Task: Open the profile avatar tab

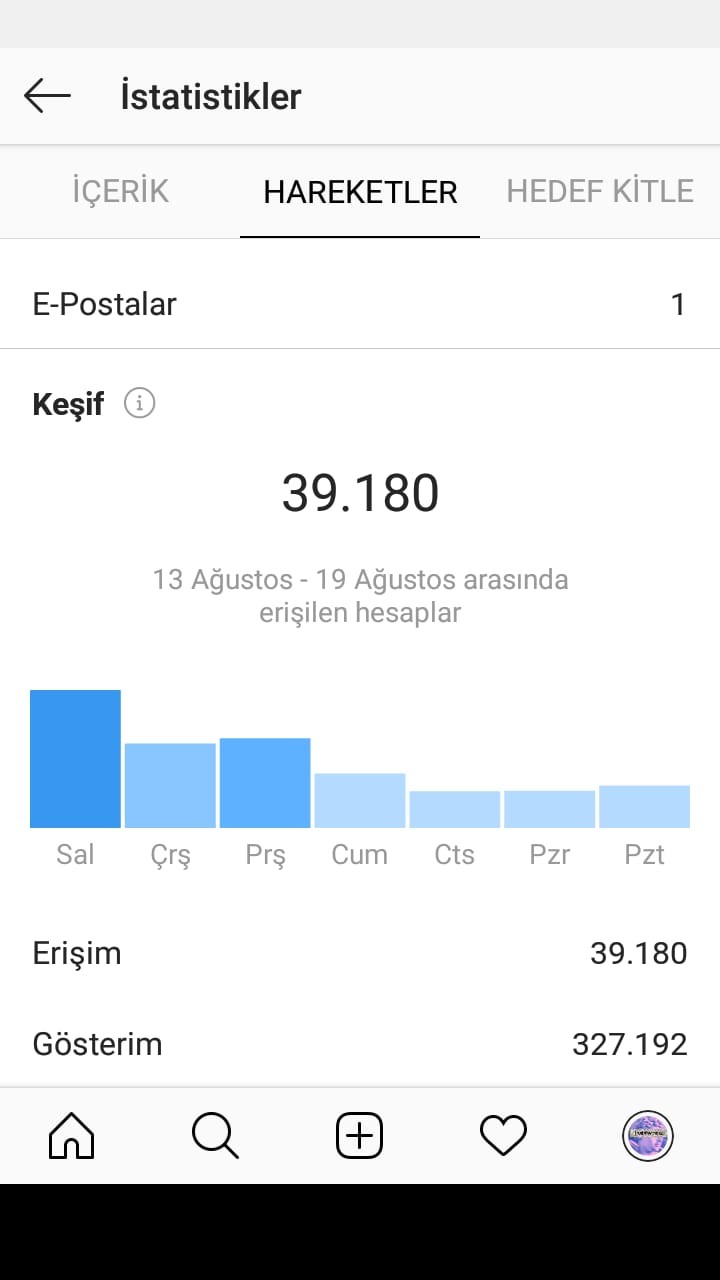Action: [648, 1136]
